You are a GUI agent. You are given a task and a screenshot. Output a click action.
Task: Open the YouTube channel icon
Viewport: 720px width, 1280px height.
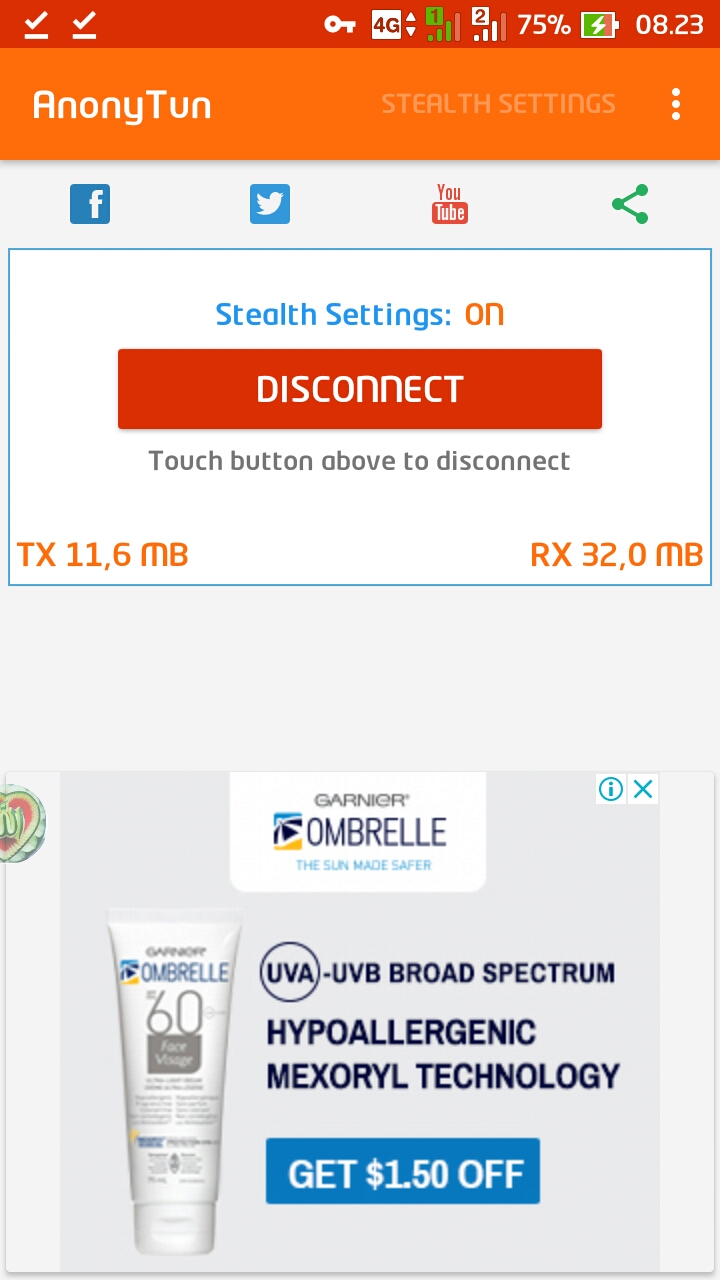[x=449, y=204]
